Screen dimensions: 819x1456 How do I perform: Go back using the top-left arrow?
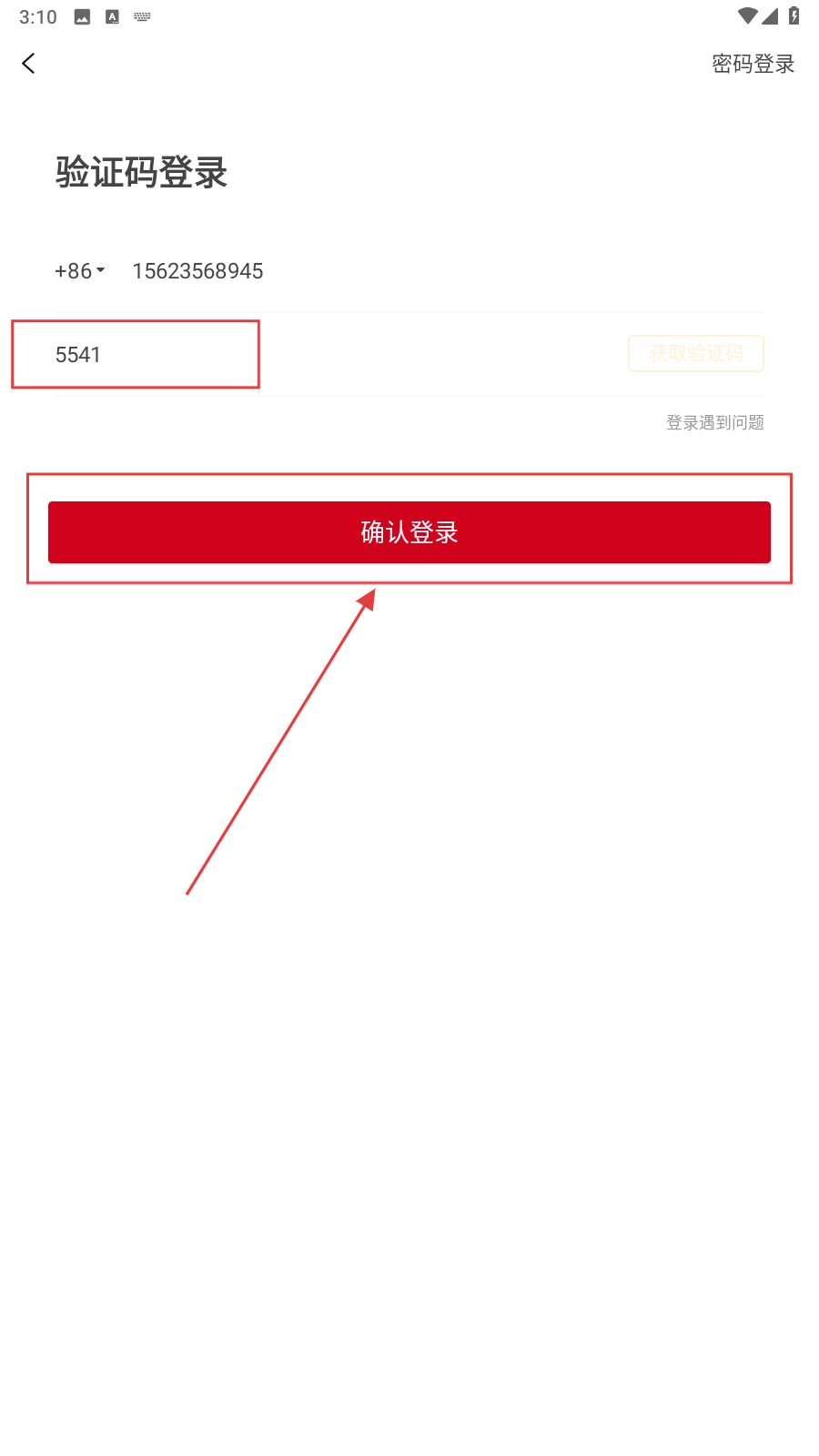[29, 64]
